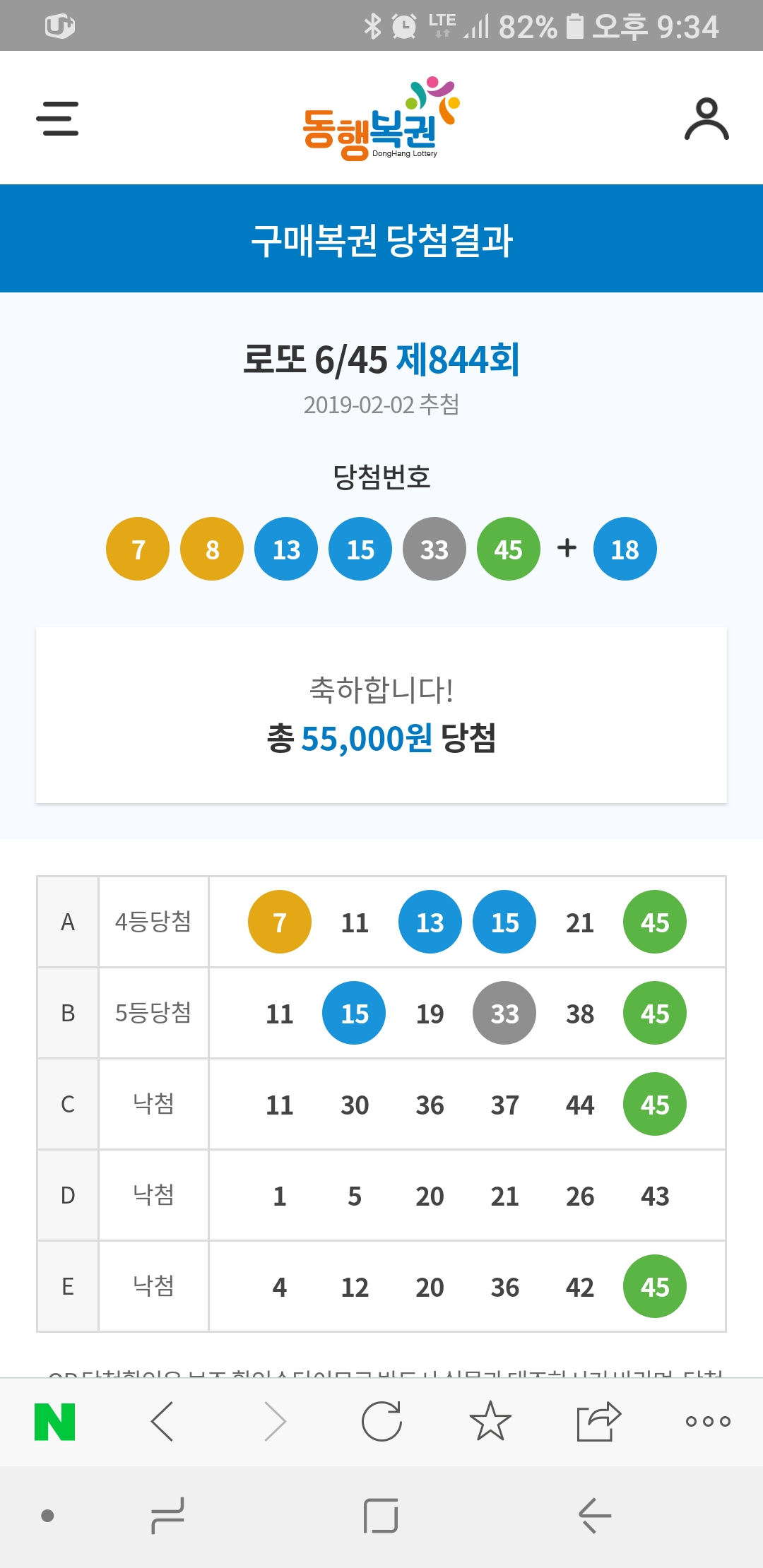Open the hamburger menu
This screenshot has height=1568, width=763.
pos(57,118)
